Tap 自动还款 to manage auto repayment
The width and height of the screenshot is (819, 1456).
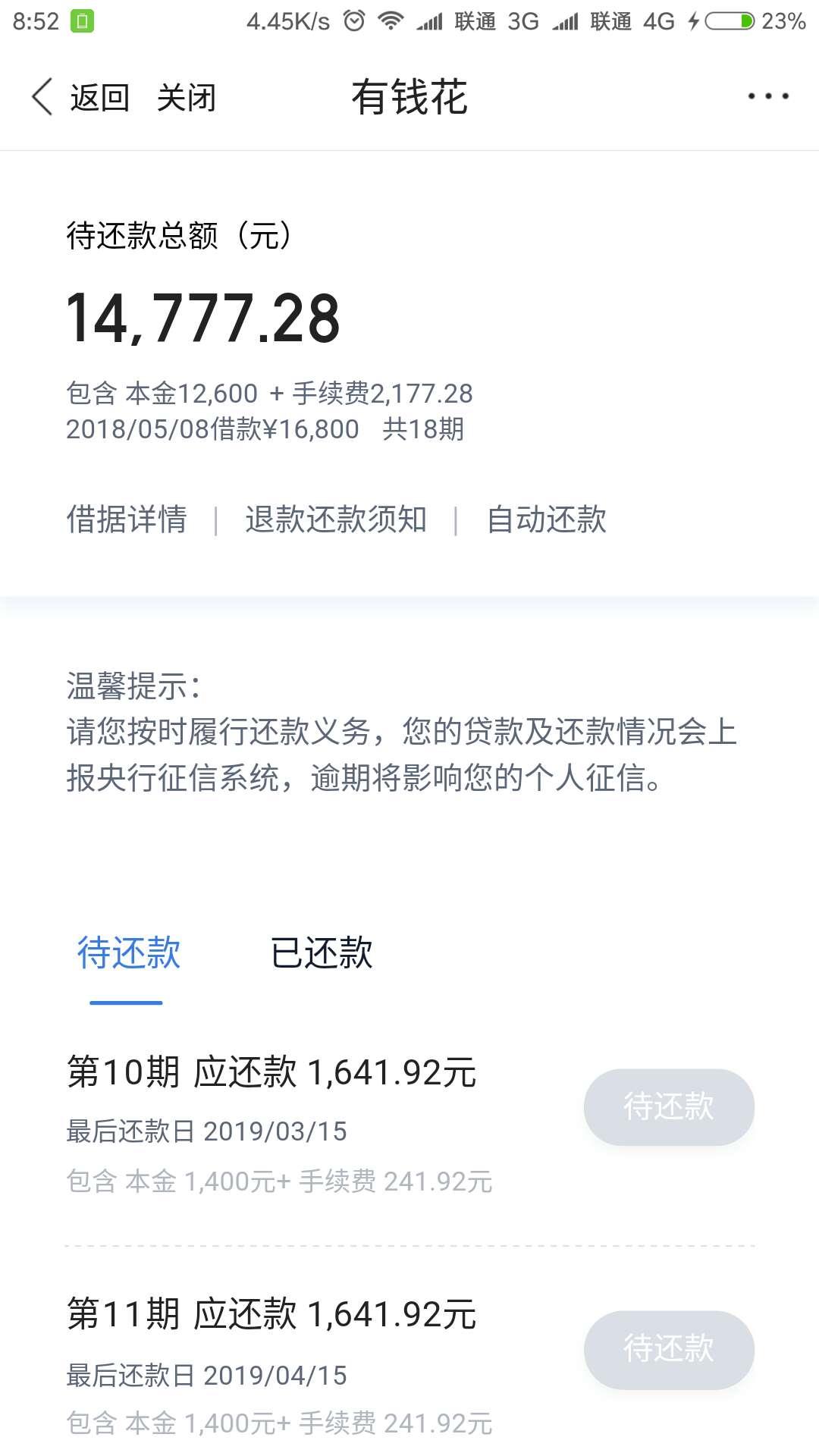click(548, 519)
